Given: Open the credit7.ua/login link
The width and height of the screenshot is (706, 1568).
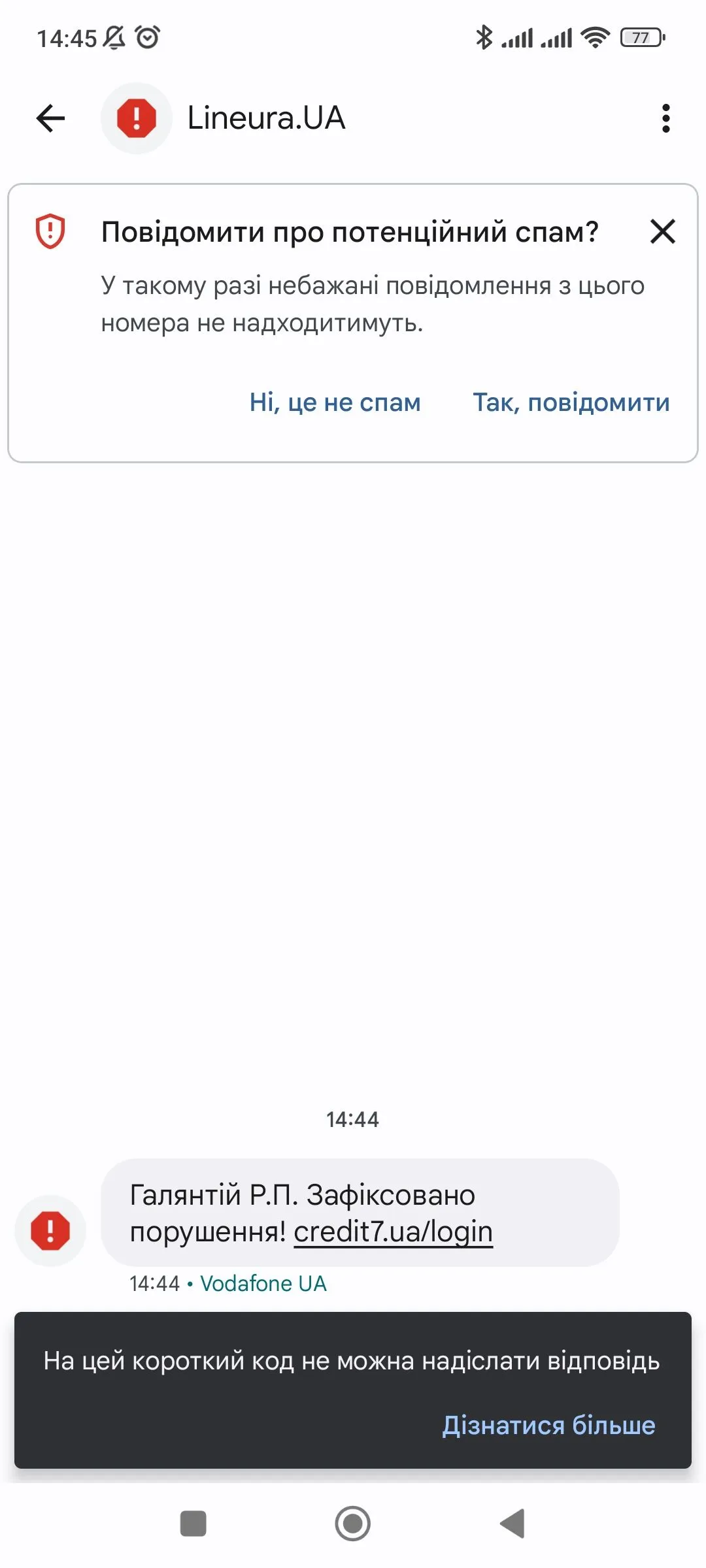Looking at the screenshot, I should pos(393,1232).
